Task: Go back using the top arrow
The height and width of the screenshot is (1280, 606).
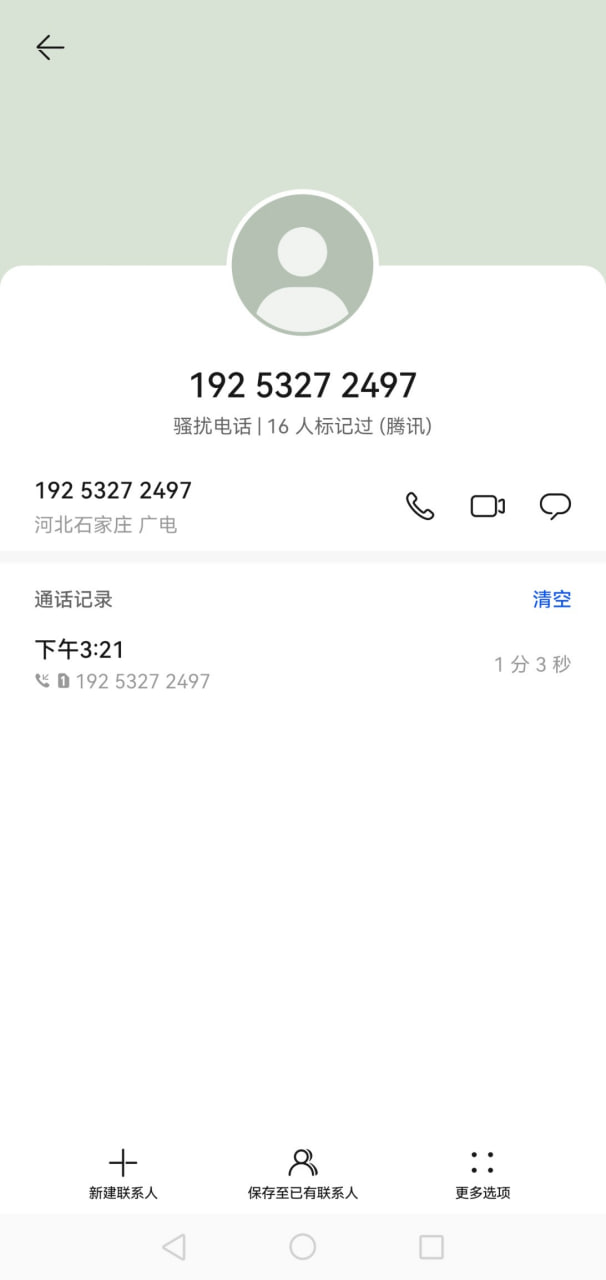Action: coord(50,47)
